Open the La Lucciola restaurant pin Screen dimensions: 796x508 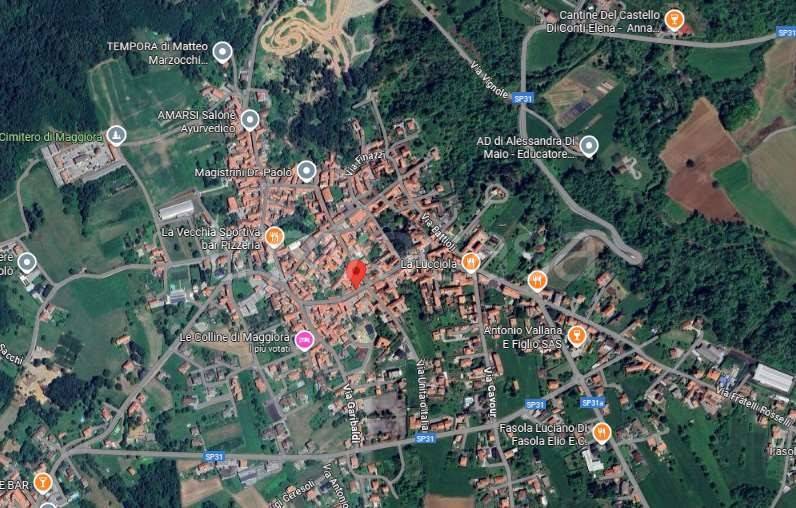471,263
